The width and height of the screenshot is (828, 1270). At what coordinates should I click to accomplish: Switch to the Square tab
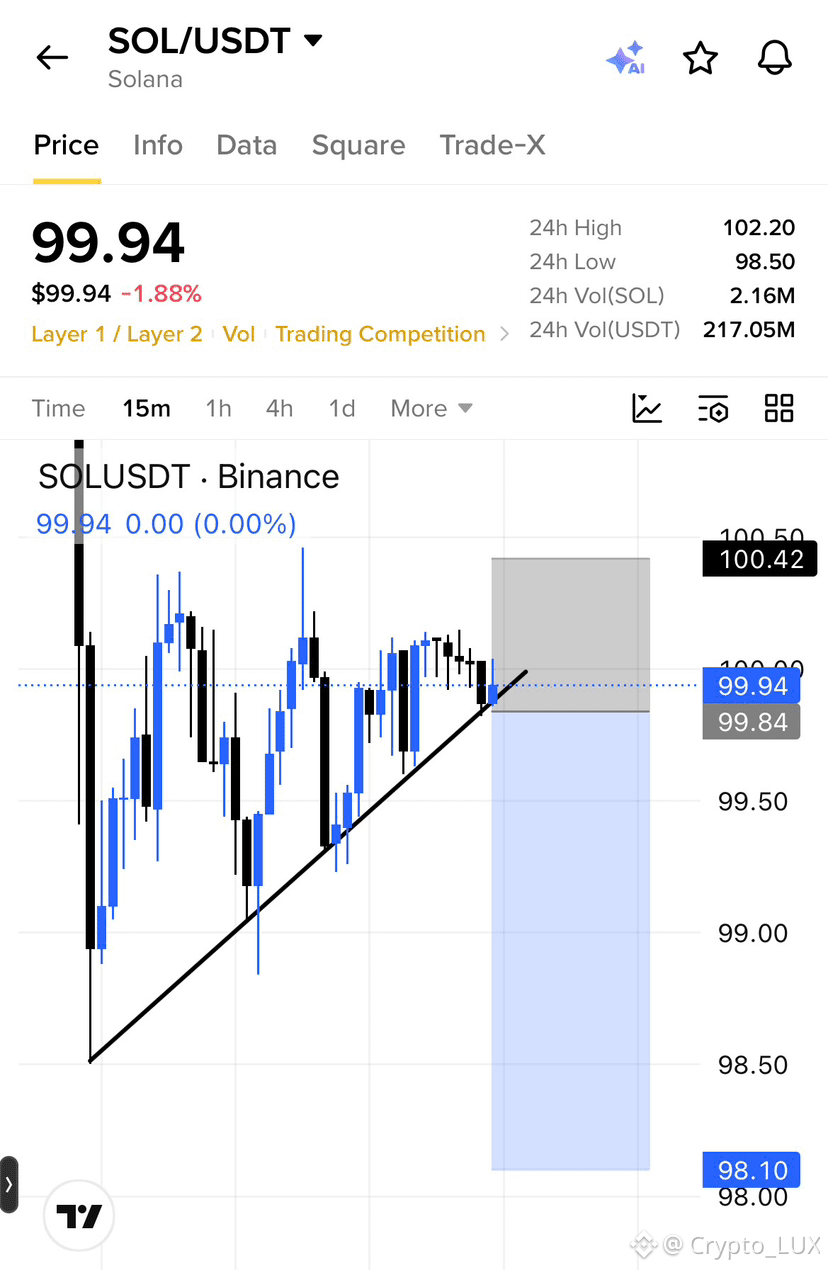tap(358, 145)
